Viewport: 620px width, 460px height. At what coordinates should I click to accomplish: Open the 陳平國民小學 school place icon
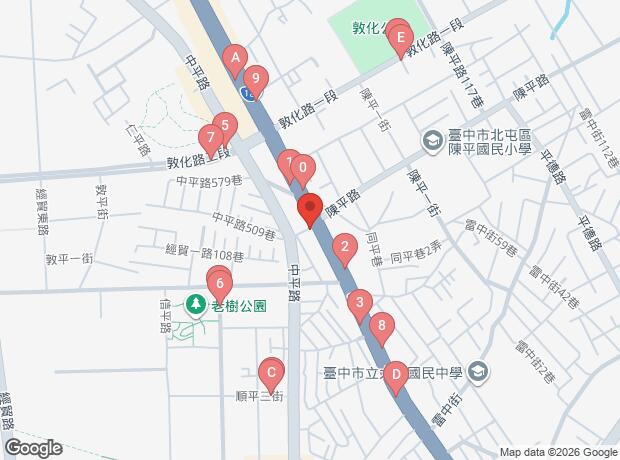(x=433, y=142)
